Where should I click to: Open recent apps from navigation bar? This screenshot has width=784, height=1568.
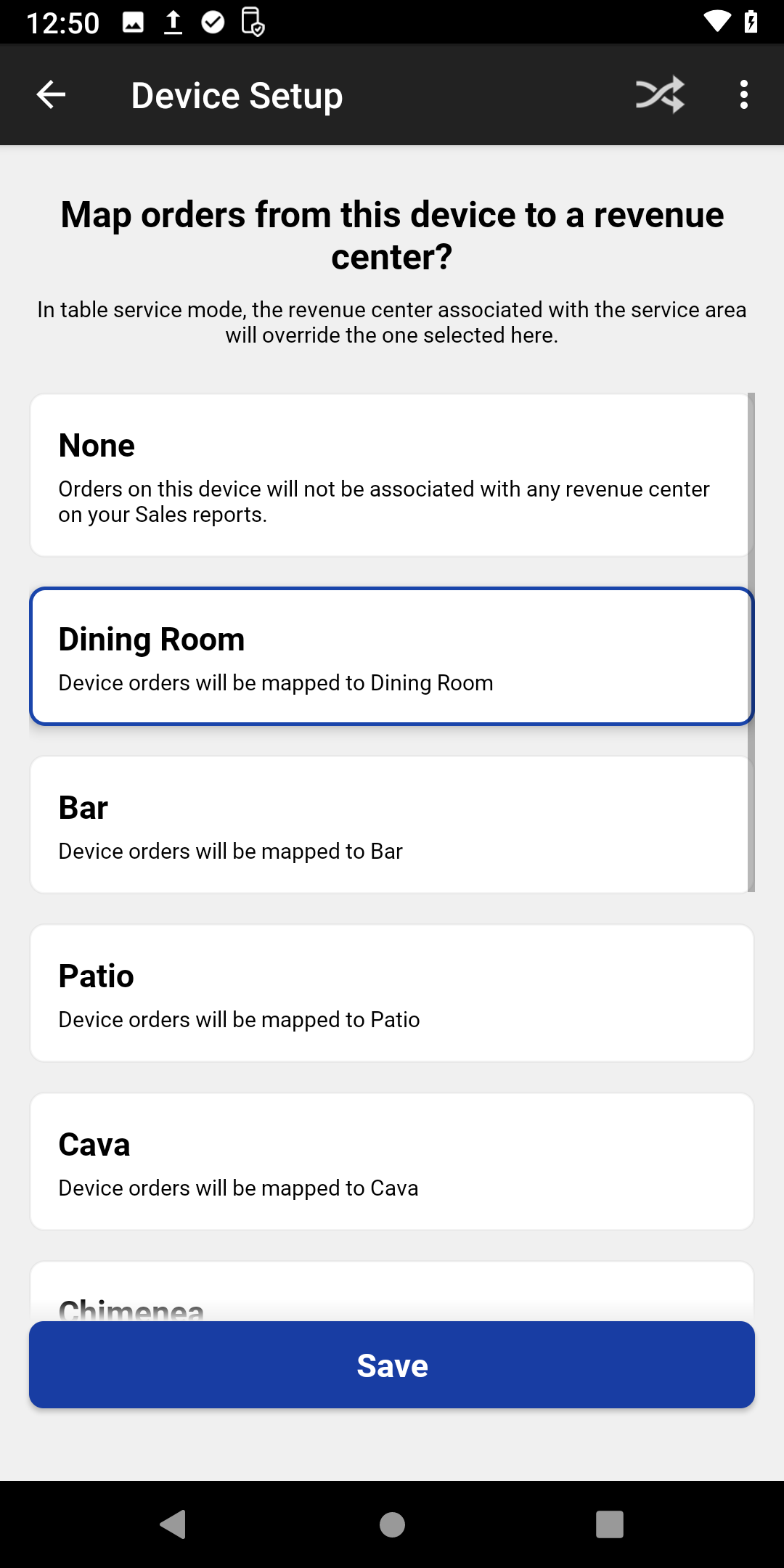click(x=610, y=1524)
